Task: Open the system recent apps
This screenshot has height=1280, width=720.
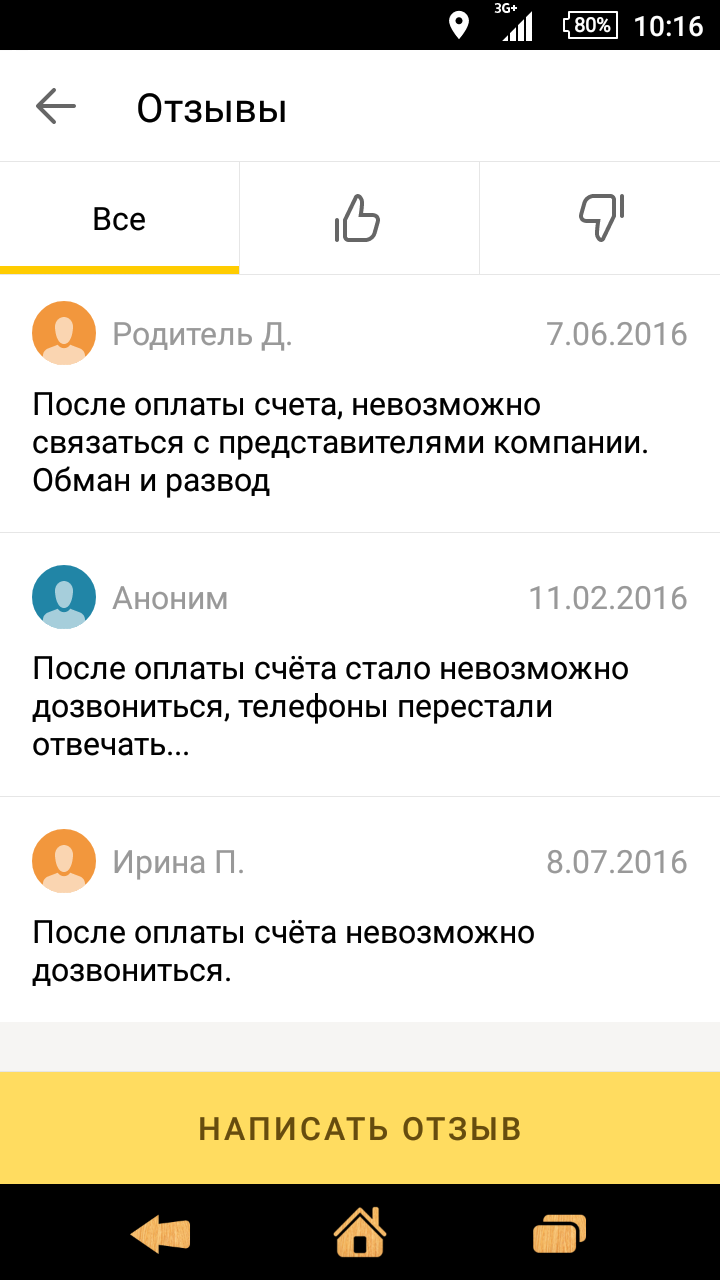Action: tap(559, 1233)
